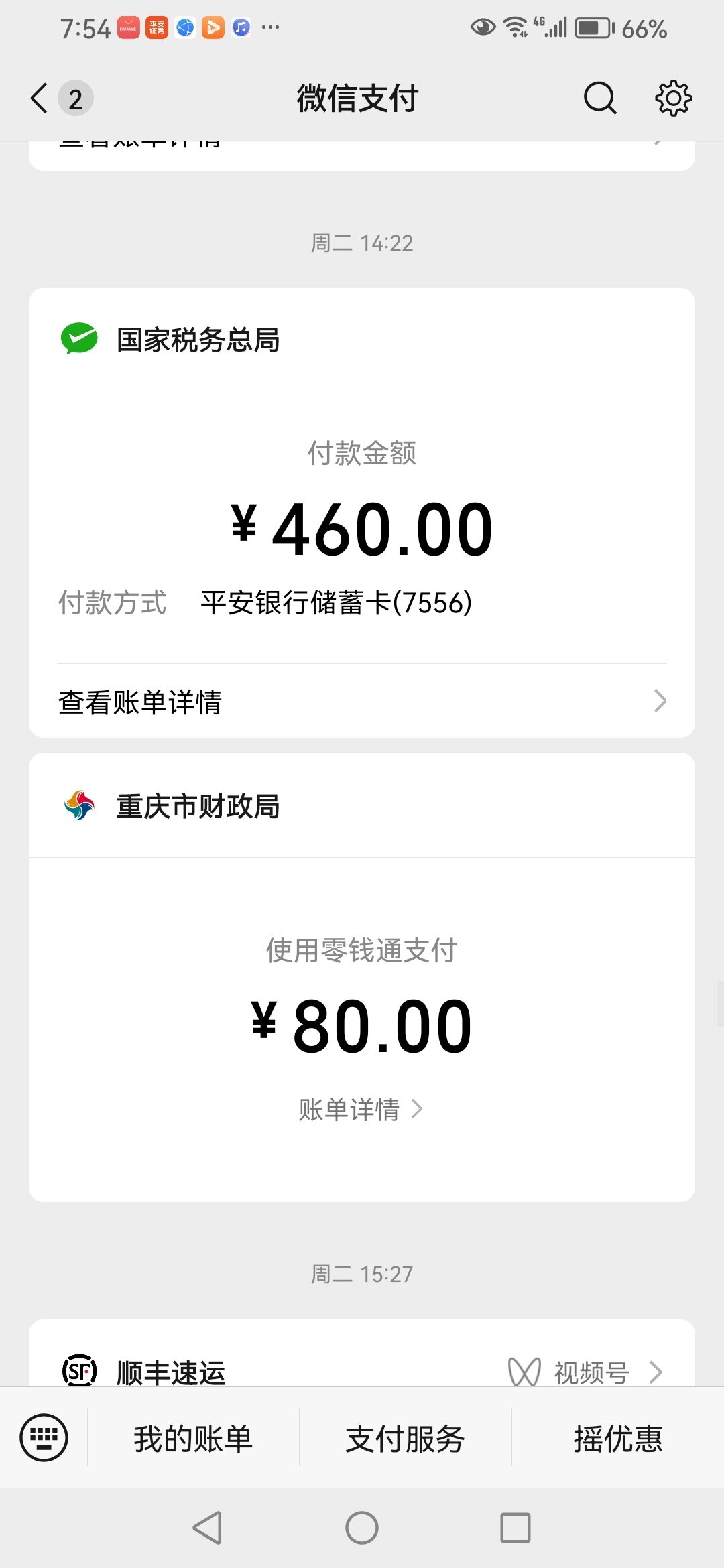
Task: Open 视频号 link on 顺丰速运 card
Action: click(585, 1372)
